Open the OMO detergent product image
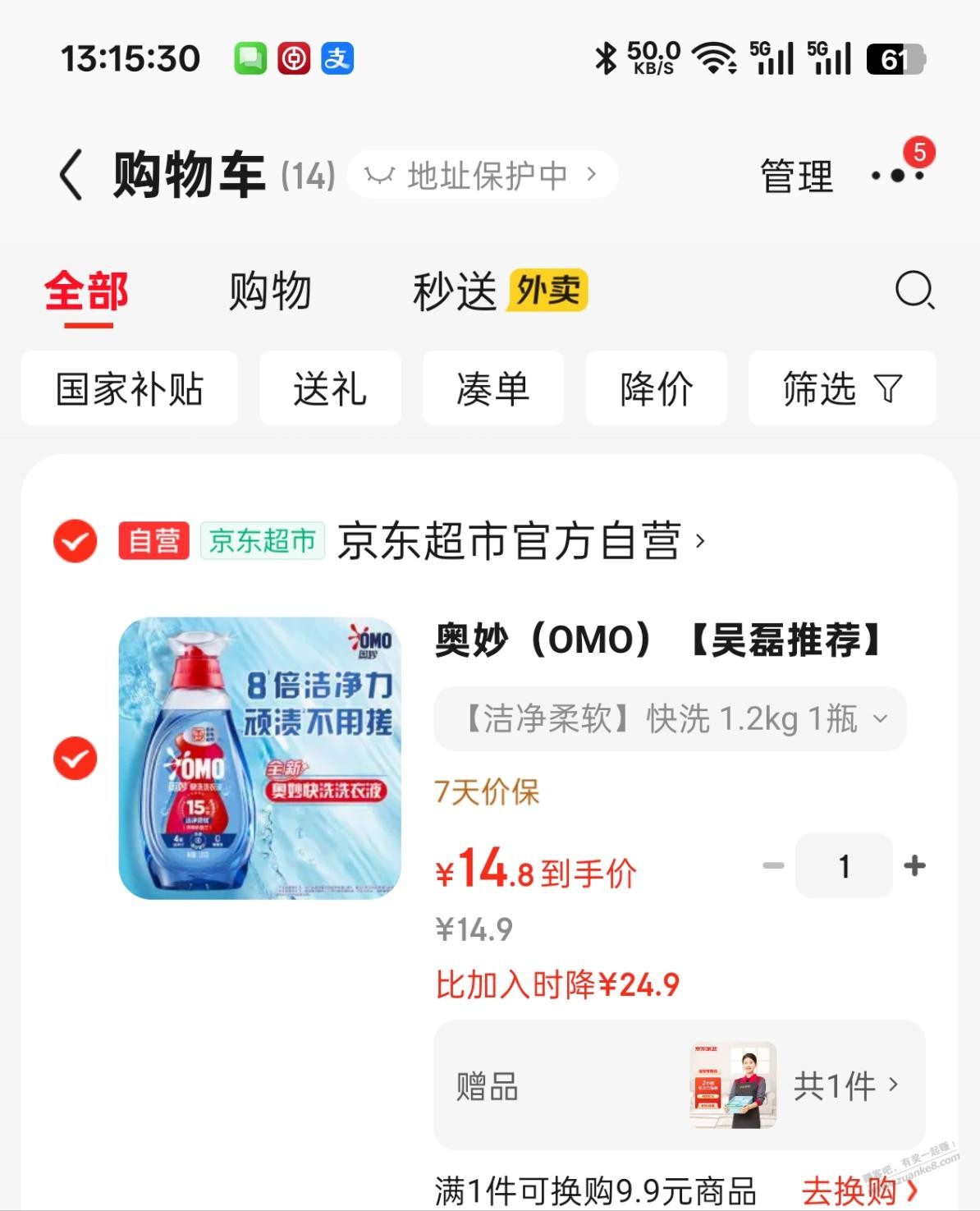This screenshot has width=980, height=1211. pyautogui.click(x=260, y=758)
